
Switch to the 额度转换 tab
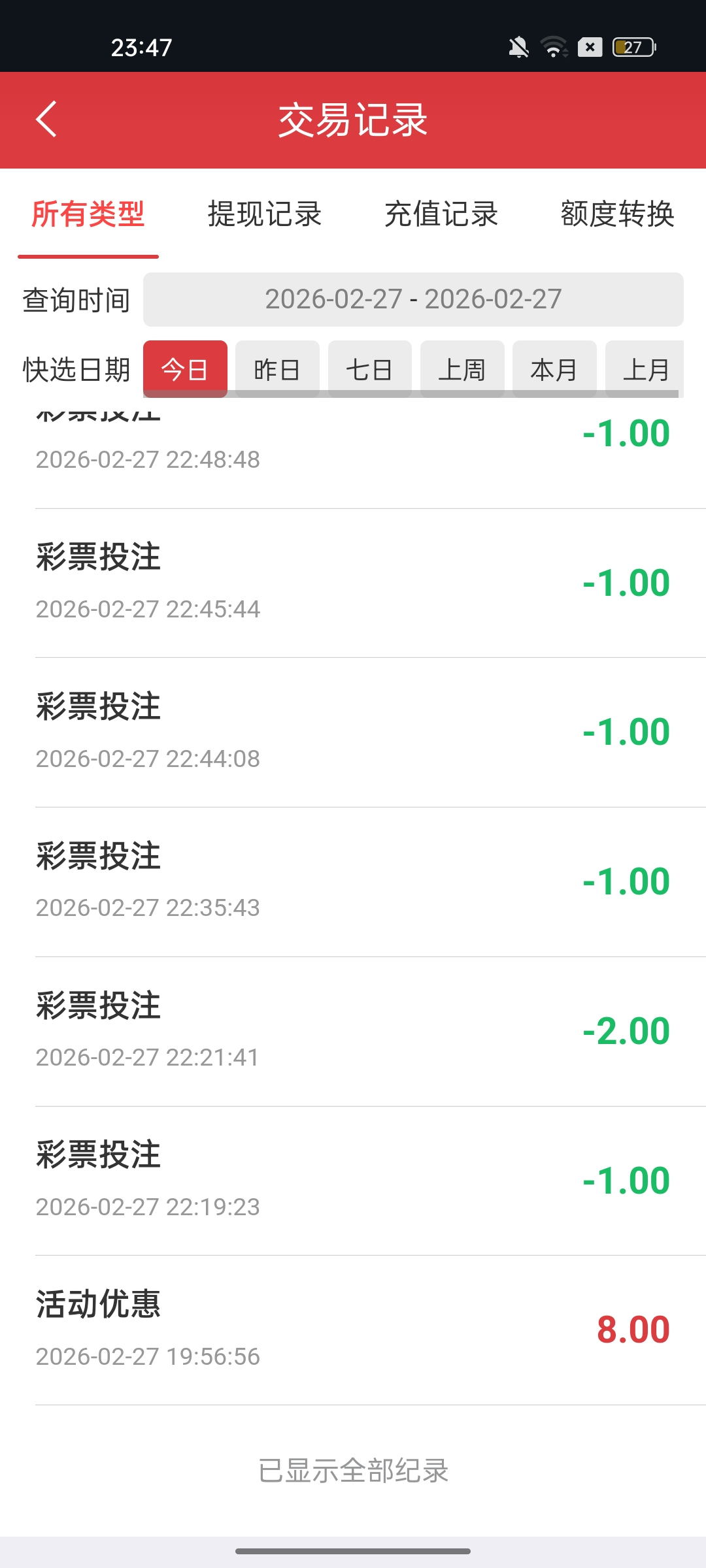coord(617,214)
